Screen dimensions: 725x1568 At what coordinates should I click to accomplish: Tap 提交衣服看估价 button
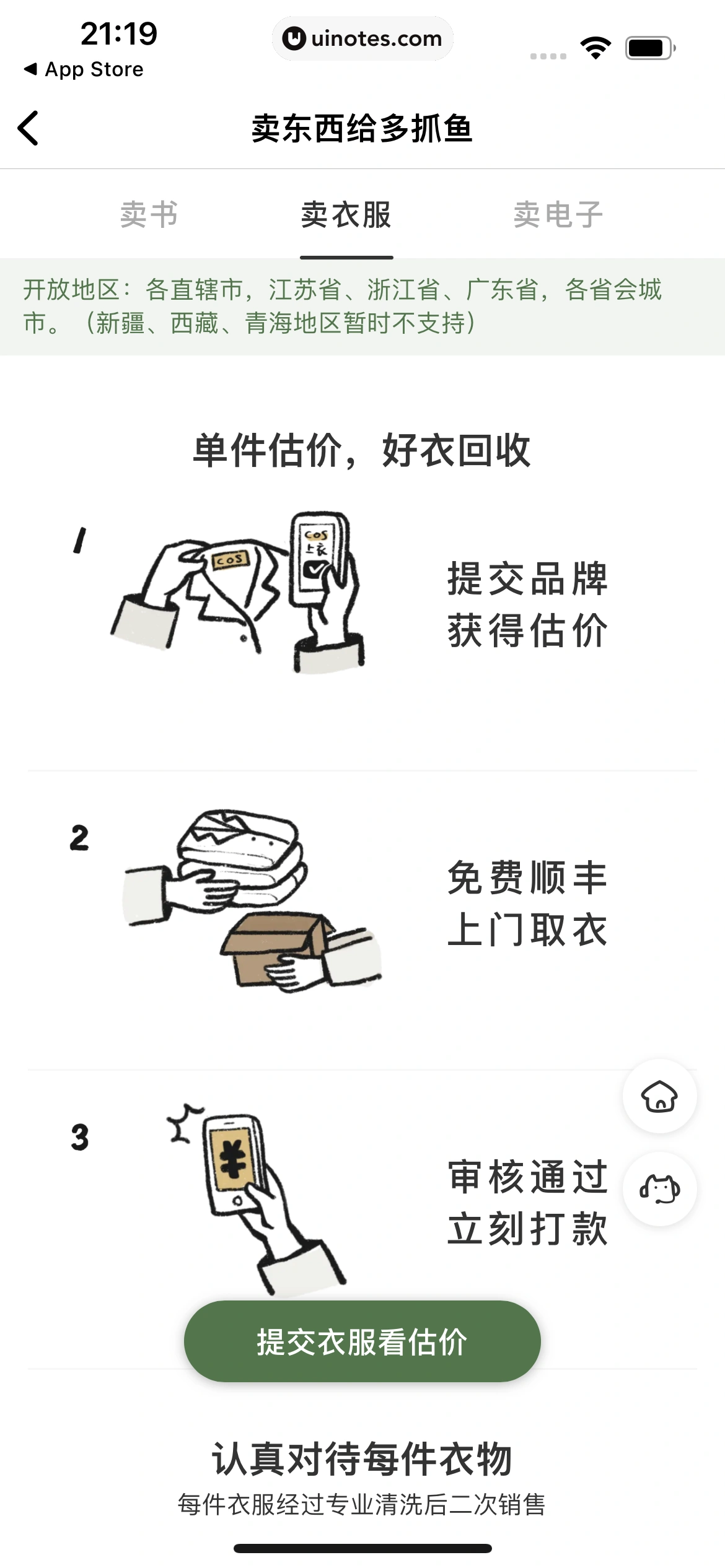(362, 1341)
